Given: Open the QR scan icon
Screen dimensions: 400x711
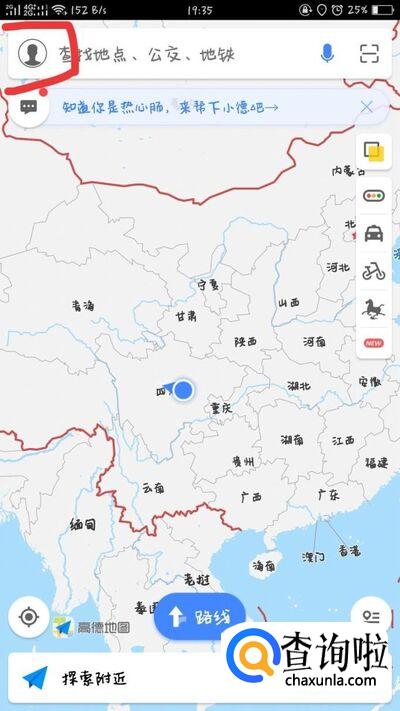Looking at the screenshot, I should point(369,53).
